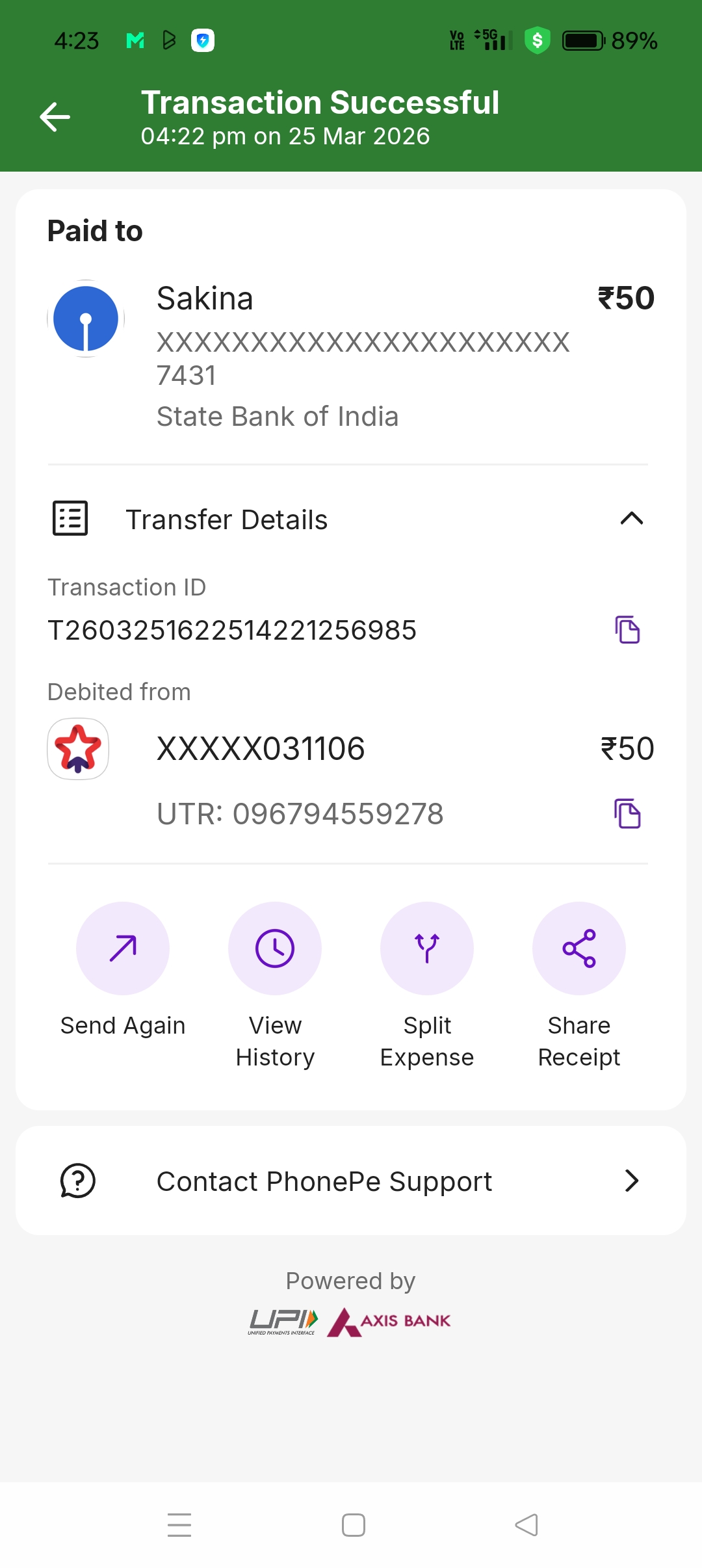
Task: Tap the system home button
Action: click(x=353, y=1525)
